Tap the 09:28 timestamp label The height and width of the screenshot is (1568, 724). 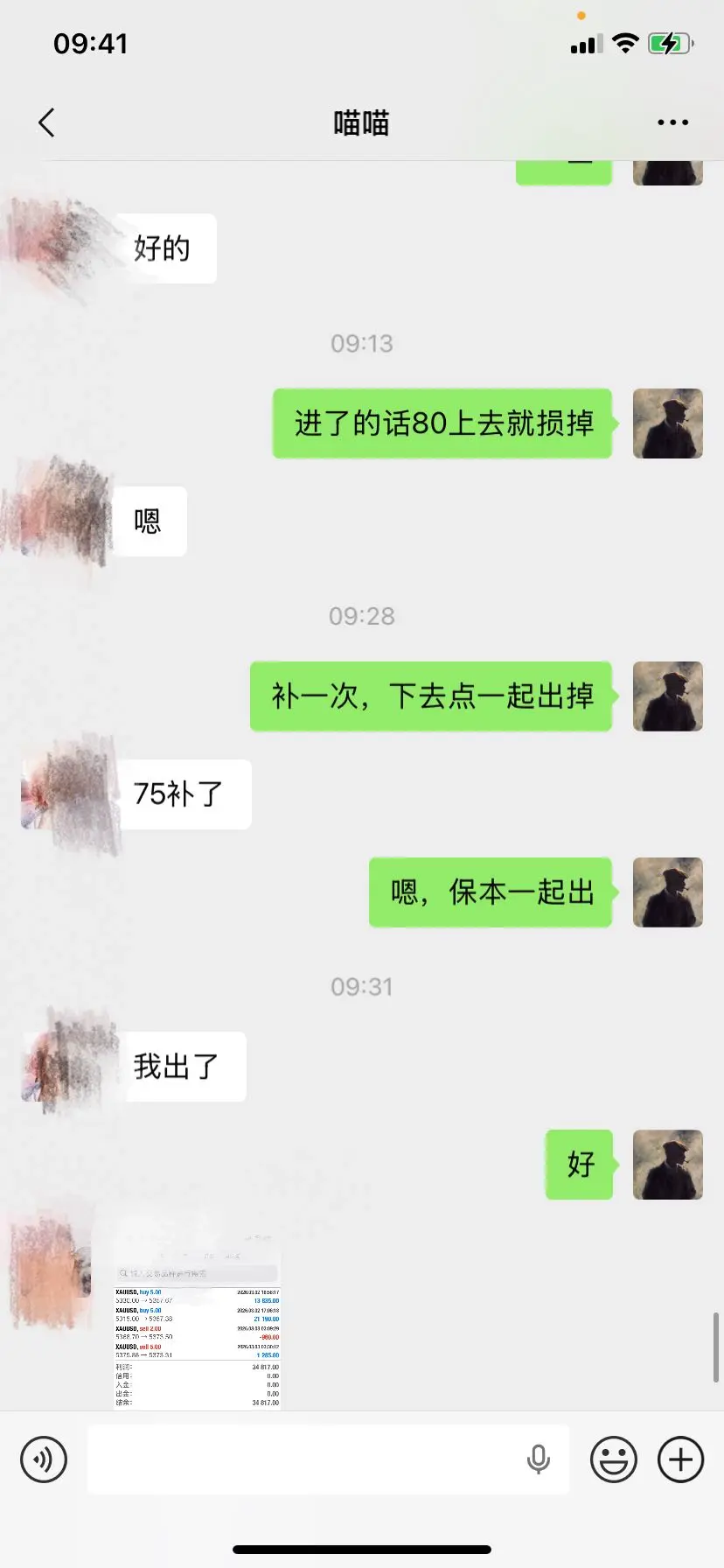pos(362,615)
